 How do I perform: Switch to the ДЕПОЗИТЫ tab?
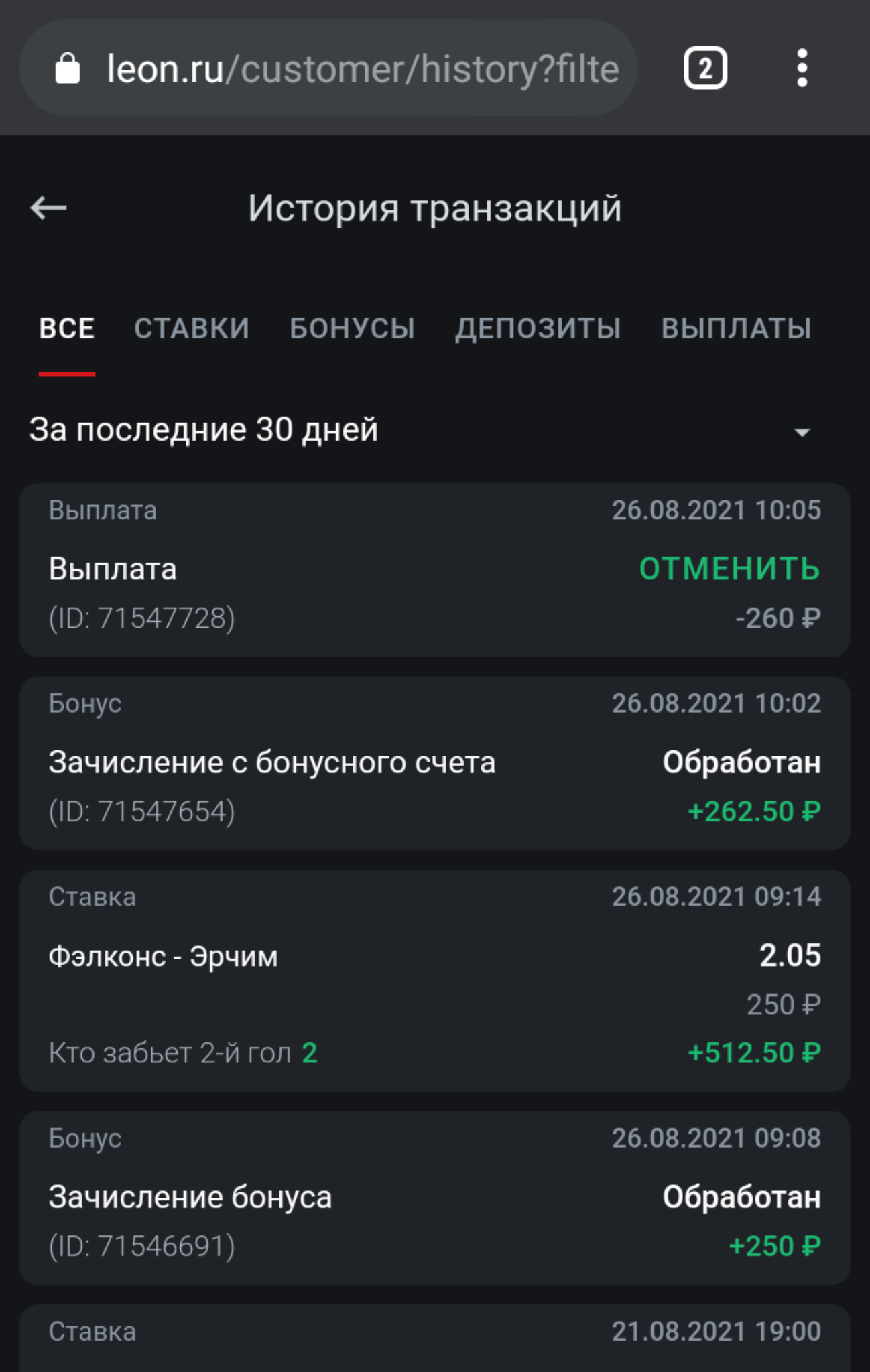pos(538,329)
